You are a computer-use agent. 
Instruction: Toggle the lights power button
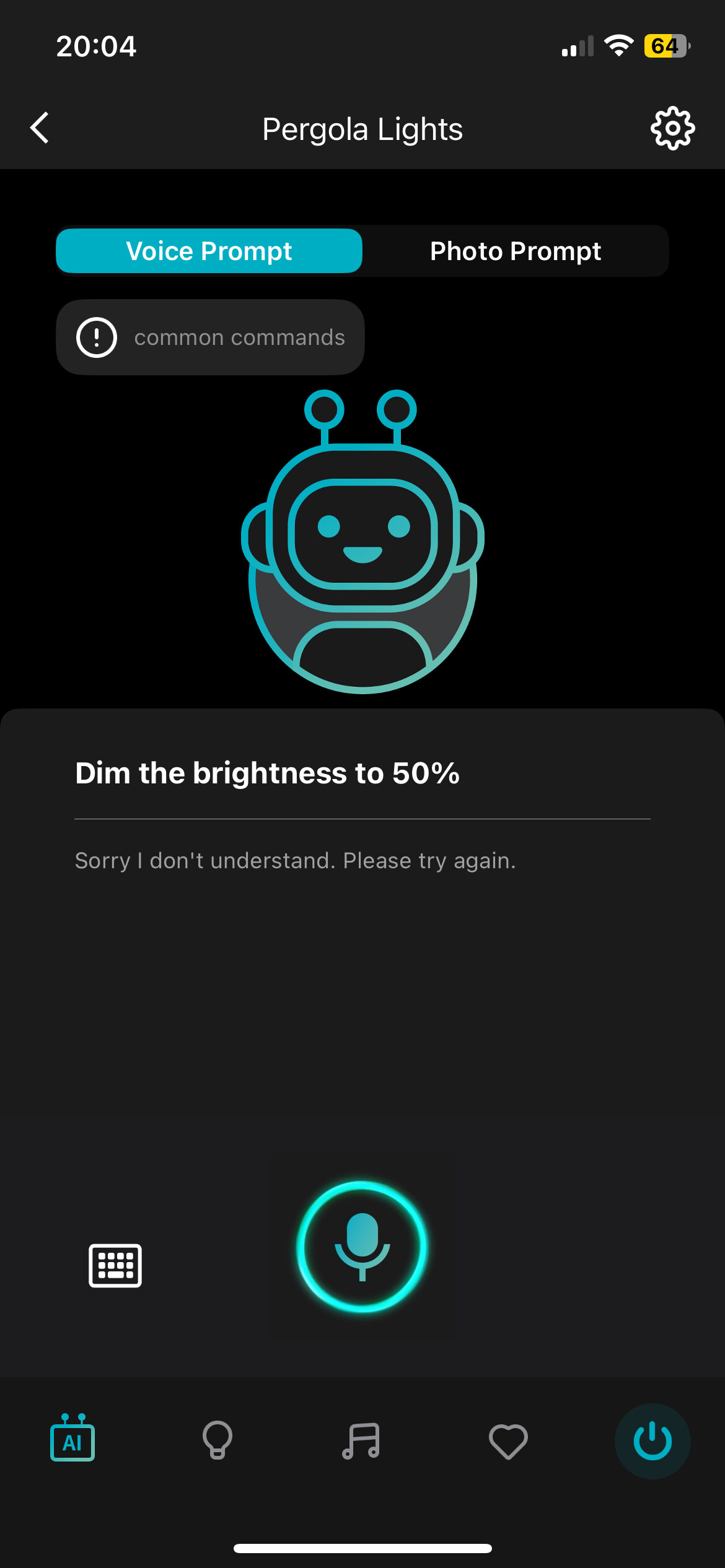[x=652, y=1440]
